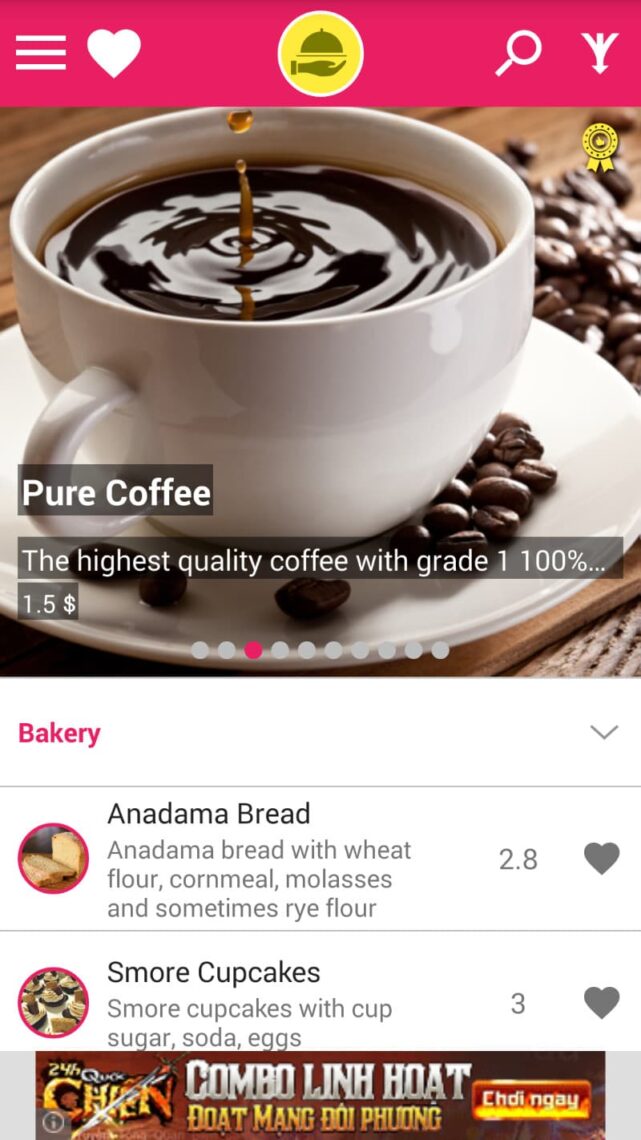Favorite Anadama Bread with its heart
This screenshot has width=641, height=1140.
coord(602,859)
